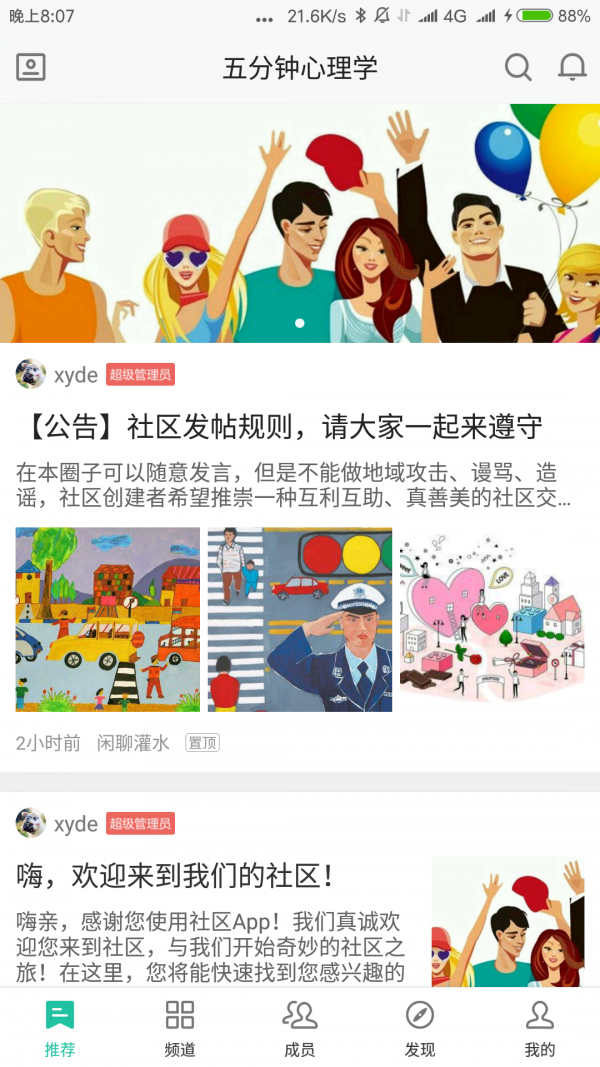Switch to the 推荐 tab

pos(60,1028)
